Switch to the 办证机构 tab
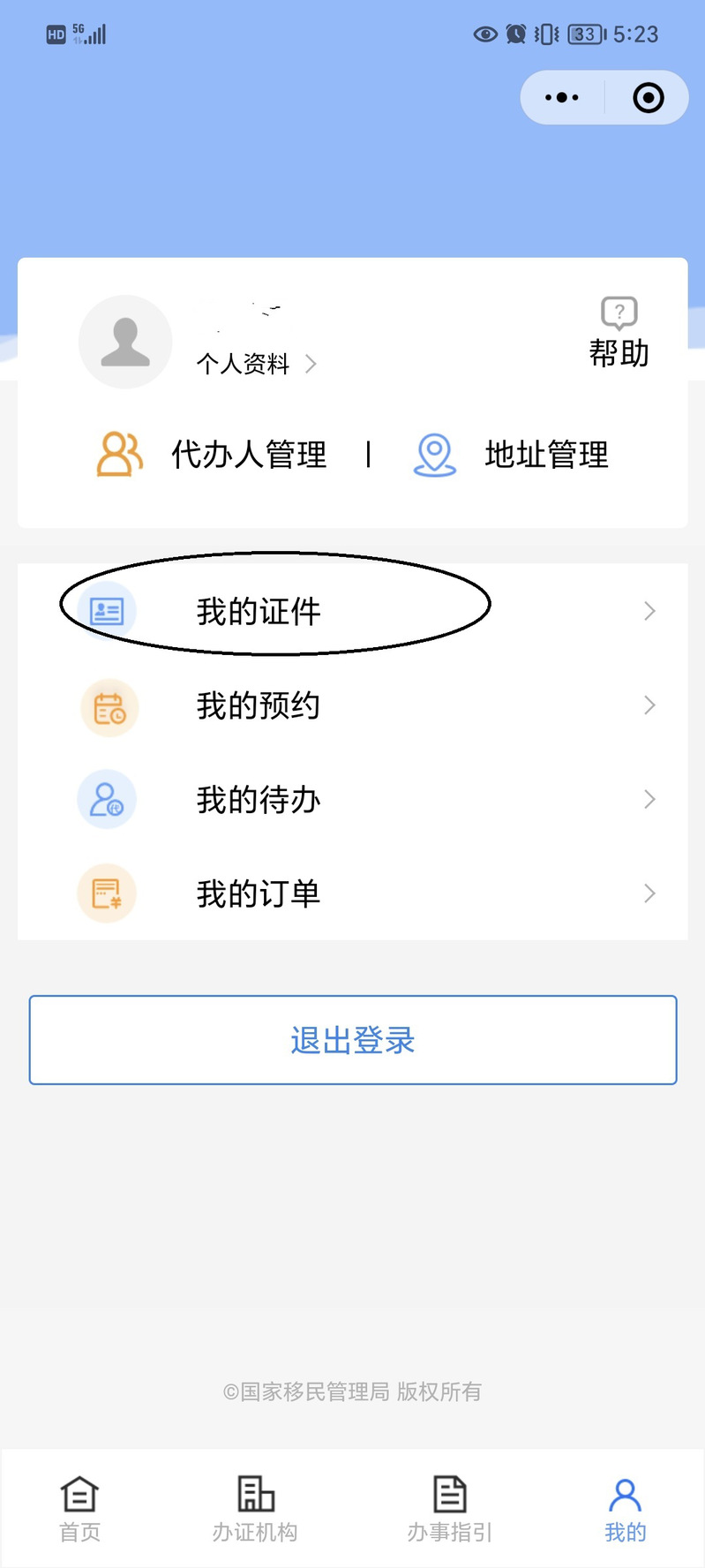Screen dimensions: 705x1568 point(255,1509)
